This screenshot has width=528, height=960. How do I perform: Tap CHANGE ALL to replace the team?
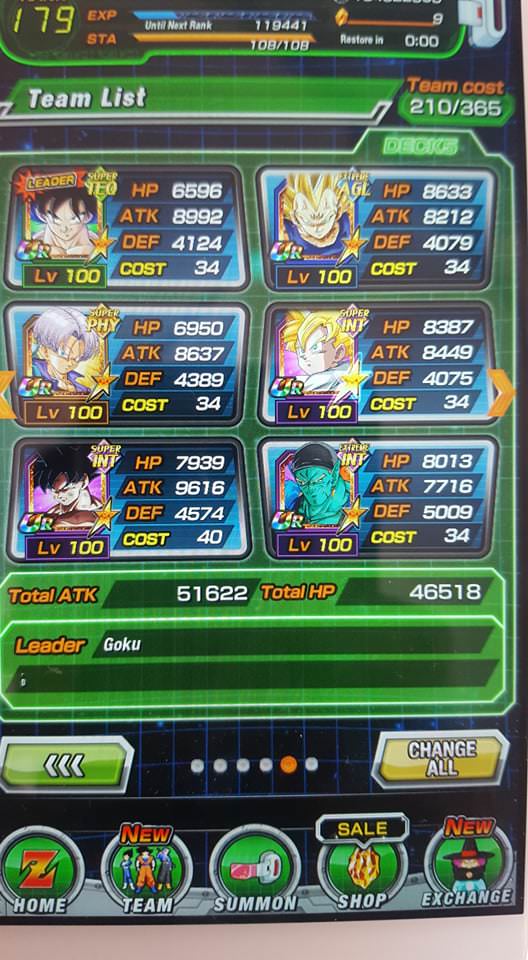coord(442,759)
